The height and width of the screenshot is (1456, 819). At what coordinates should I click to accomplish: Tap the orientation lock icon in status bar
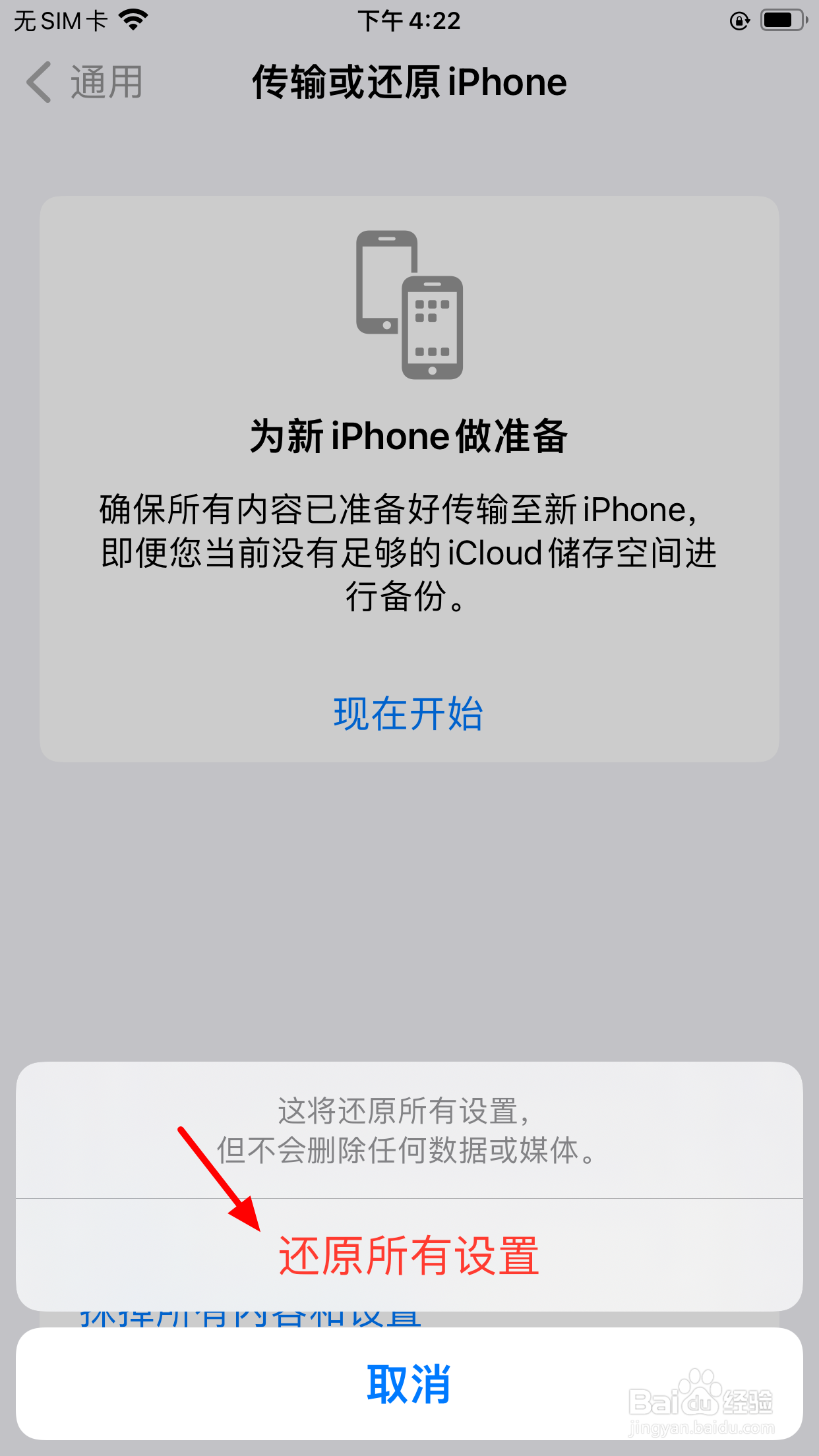tap(739, 20)
